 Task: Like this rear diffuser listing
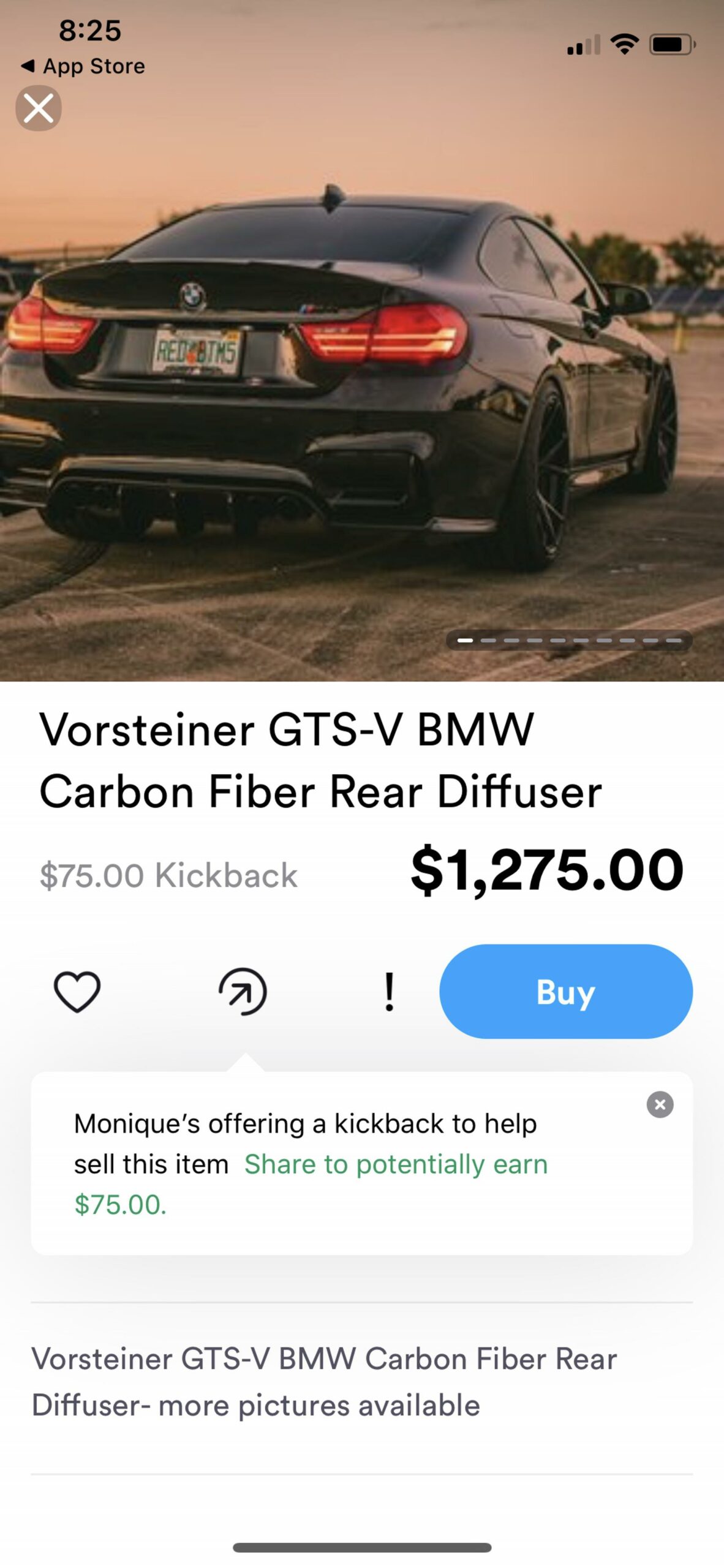click(x=77, y=991)
